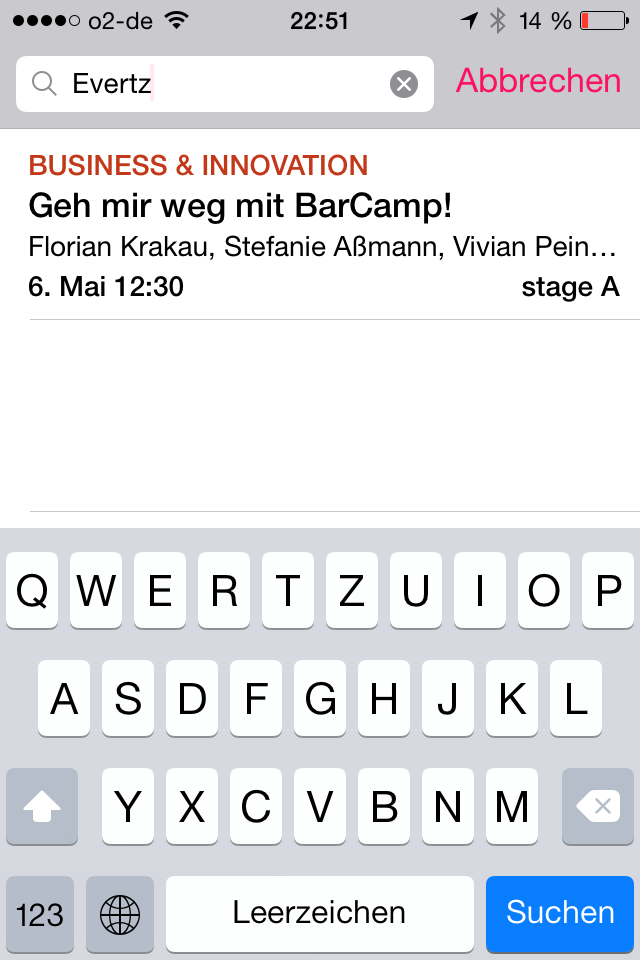The width and height of the screenshot is (640, 960).
Task: Tap Abbrechen to cancel search
Action: tap(538, 81)
